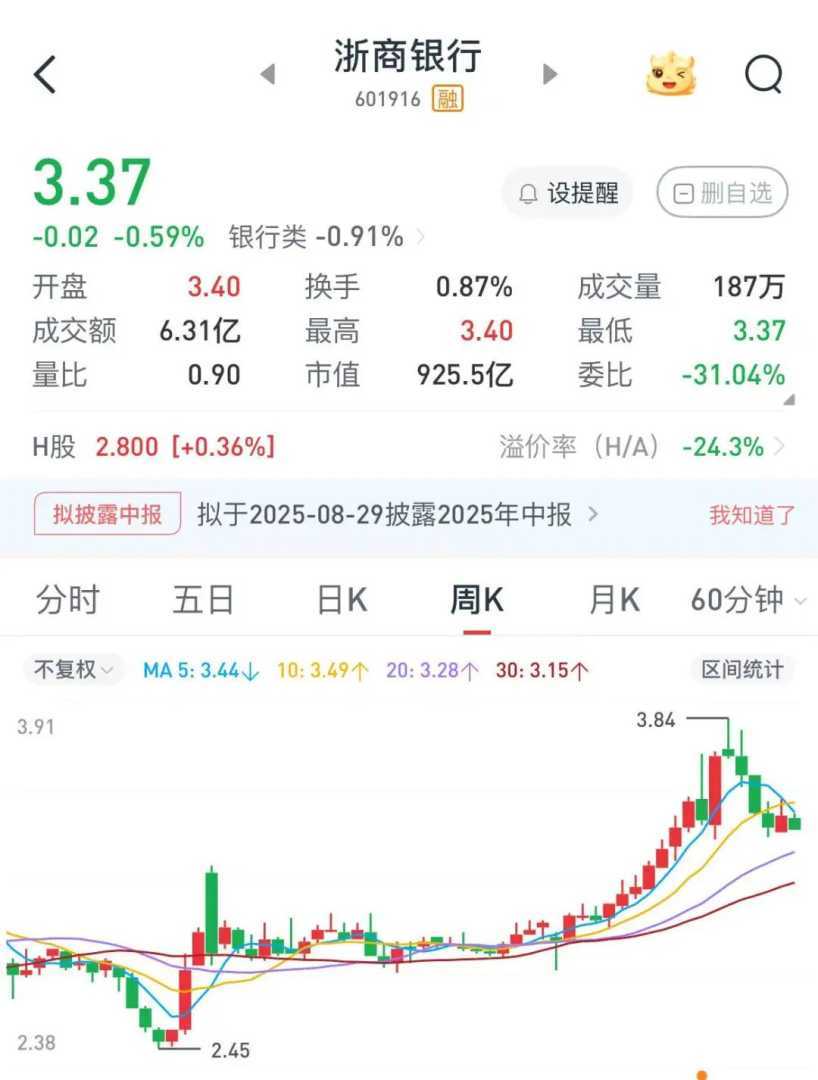The height and width of the screenshot is (1080, 818).
Task: Dismiss the notice with 我知道了
Action: pyautogui.click(x=752, y=515)
